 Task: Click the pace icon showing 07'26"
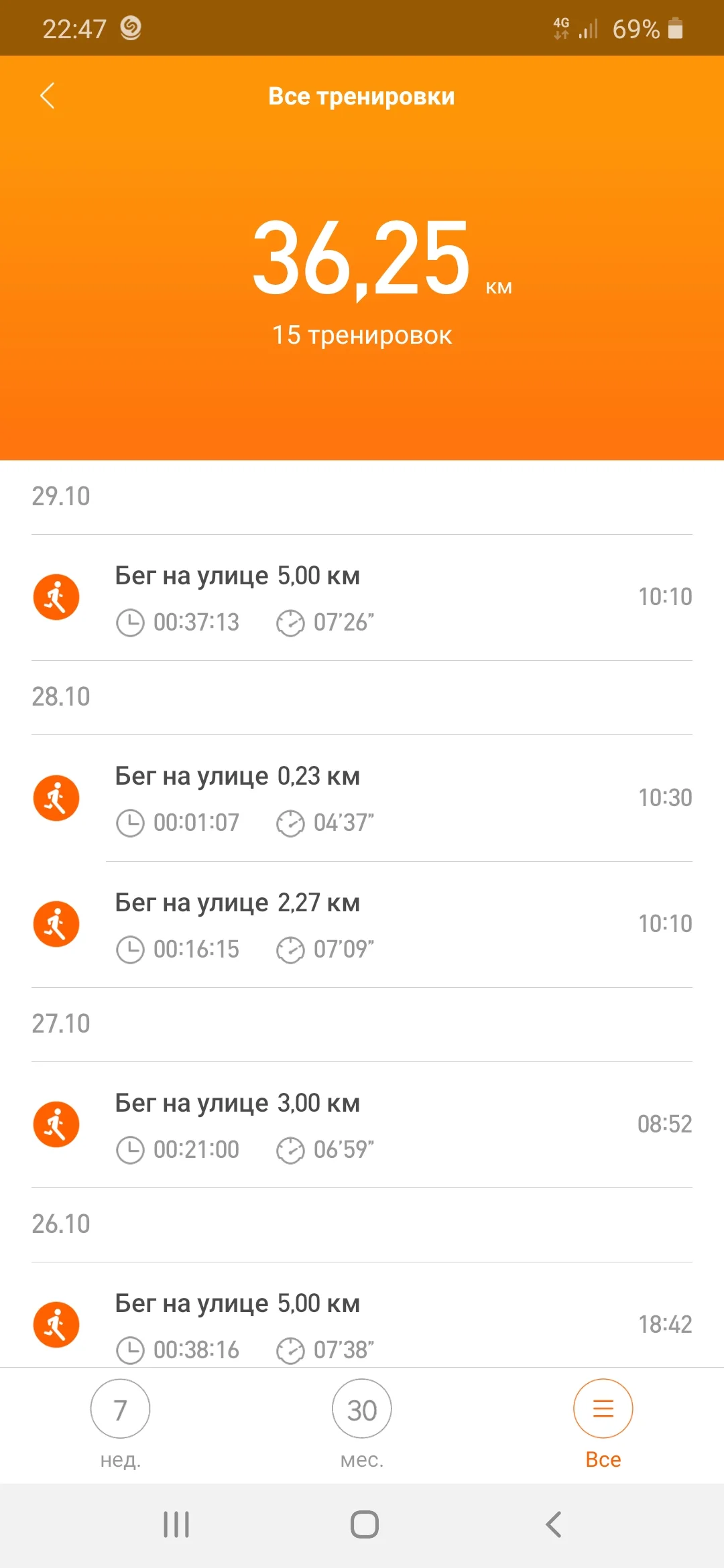[x=290, y=623]
